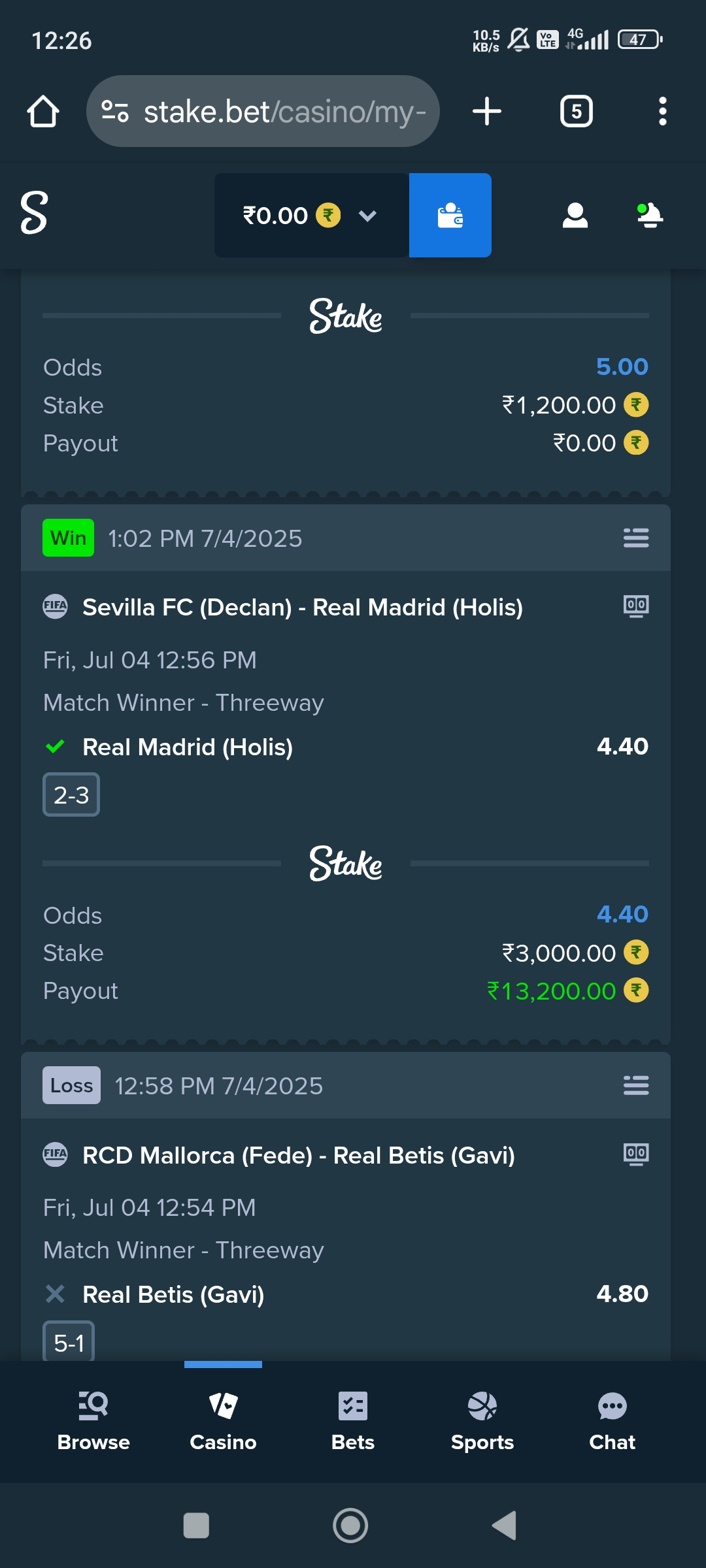Tap the stake.bet address bar
Viewport: 706px width, 1568px height.
263,111
